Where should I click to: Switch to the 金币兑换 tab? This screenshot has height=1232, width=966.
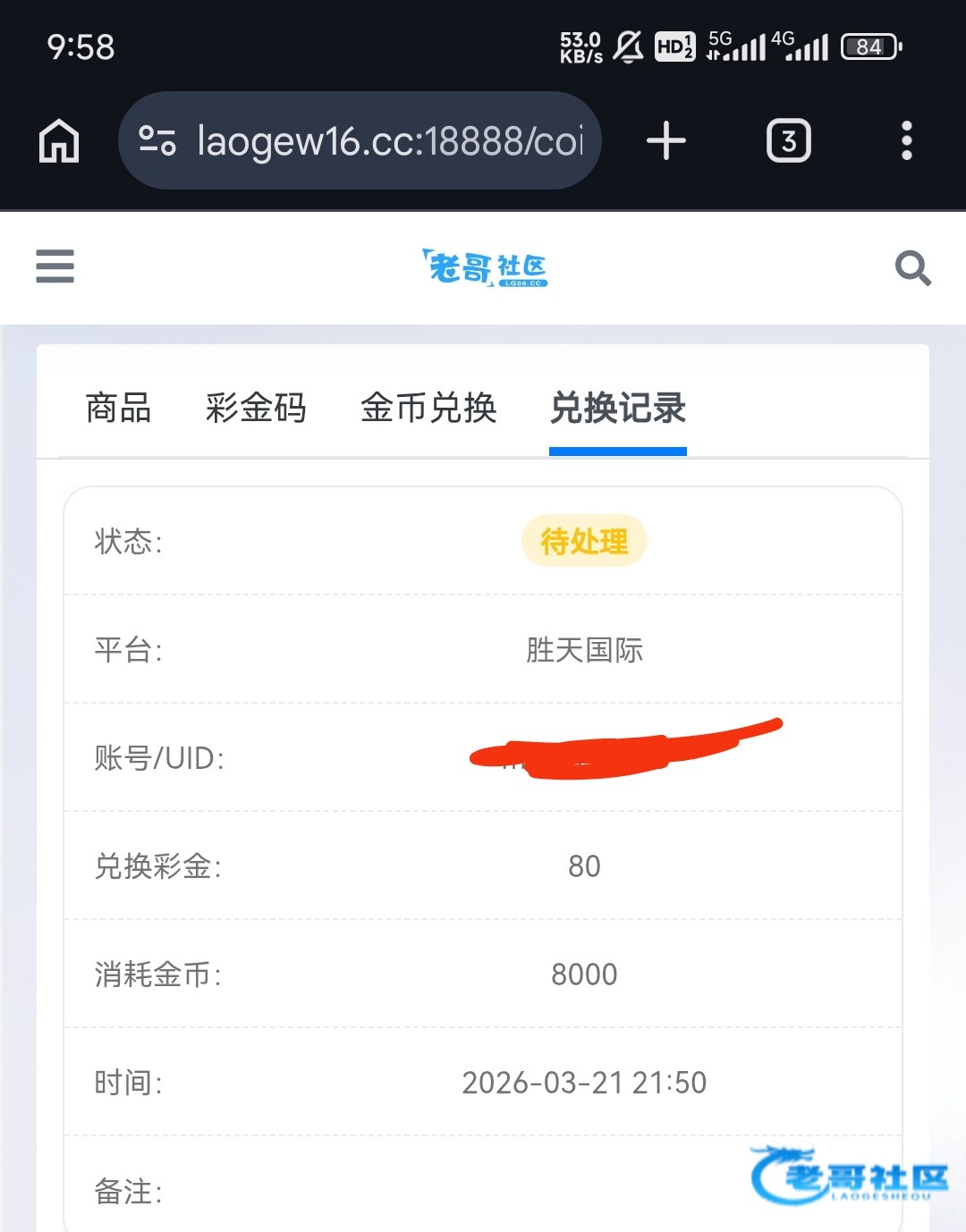coord(428,409)
